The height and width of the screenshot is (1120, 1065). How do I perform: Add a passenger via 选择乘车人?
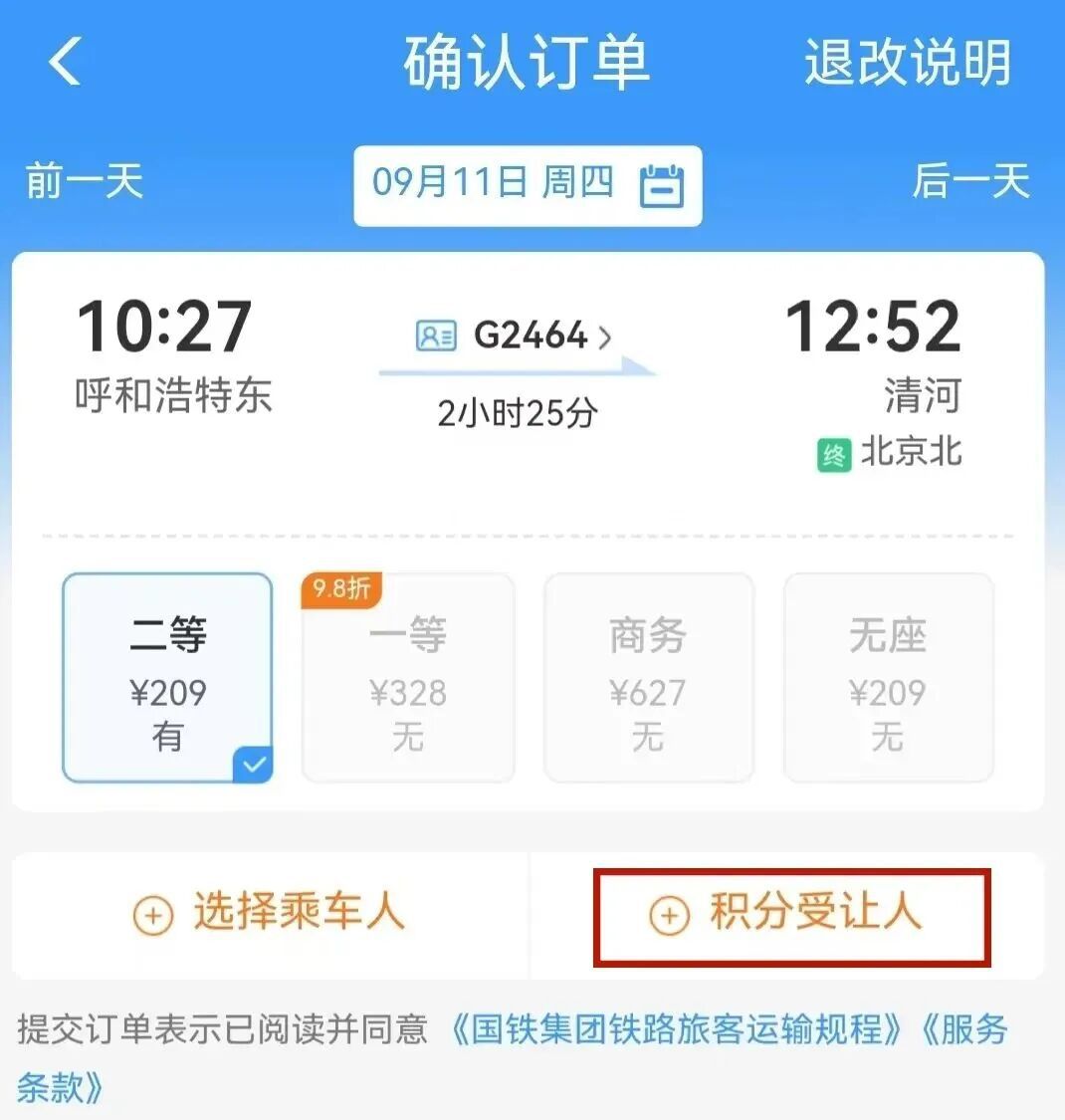click(270, 913)
